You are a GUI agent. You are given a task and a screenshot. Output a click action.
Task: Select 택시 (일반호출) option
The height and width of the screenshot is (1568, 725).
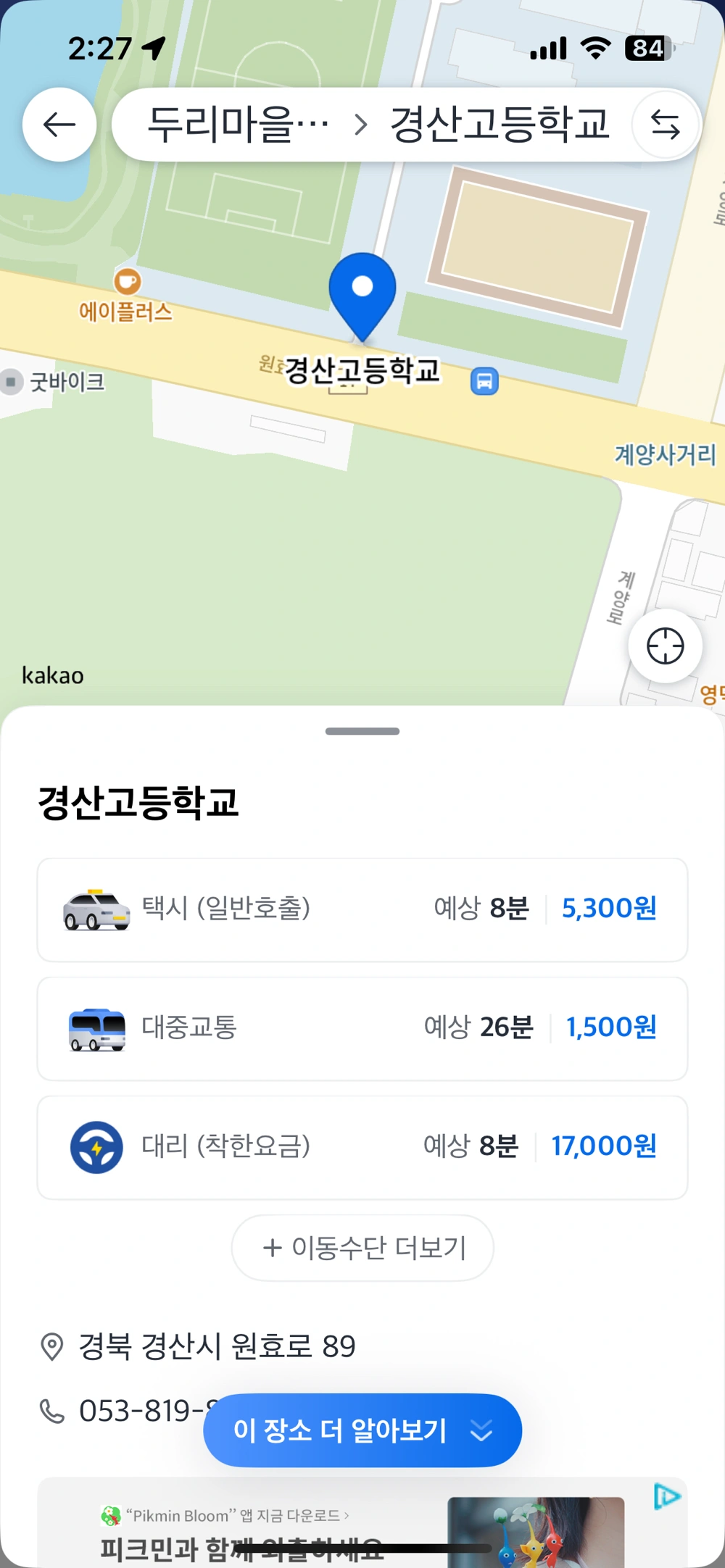[362, 909]
